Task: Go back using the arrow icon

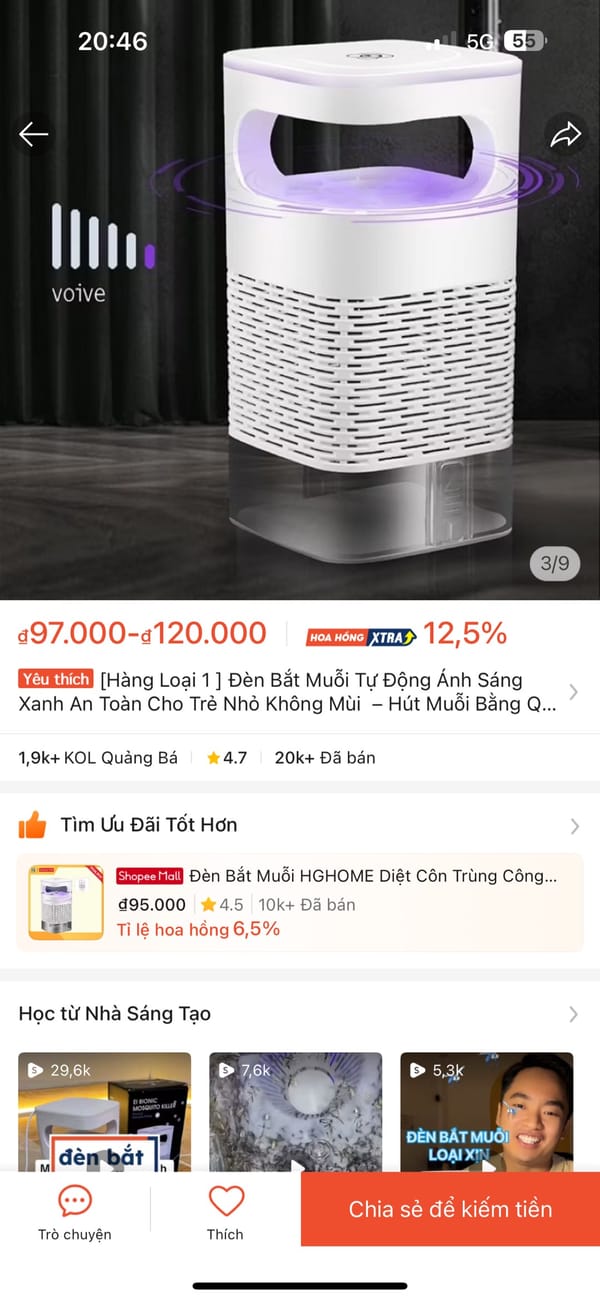Action: coord(33,135)
